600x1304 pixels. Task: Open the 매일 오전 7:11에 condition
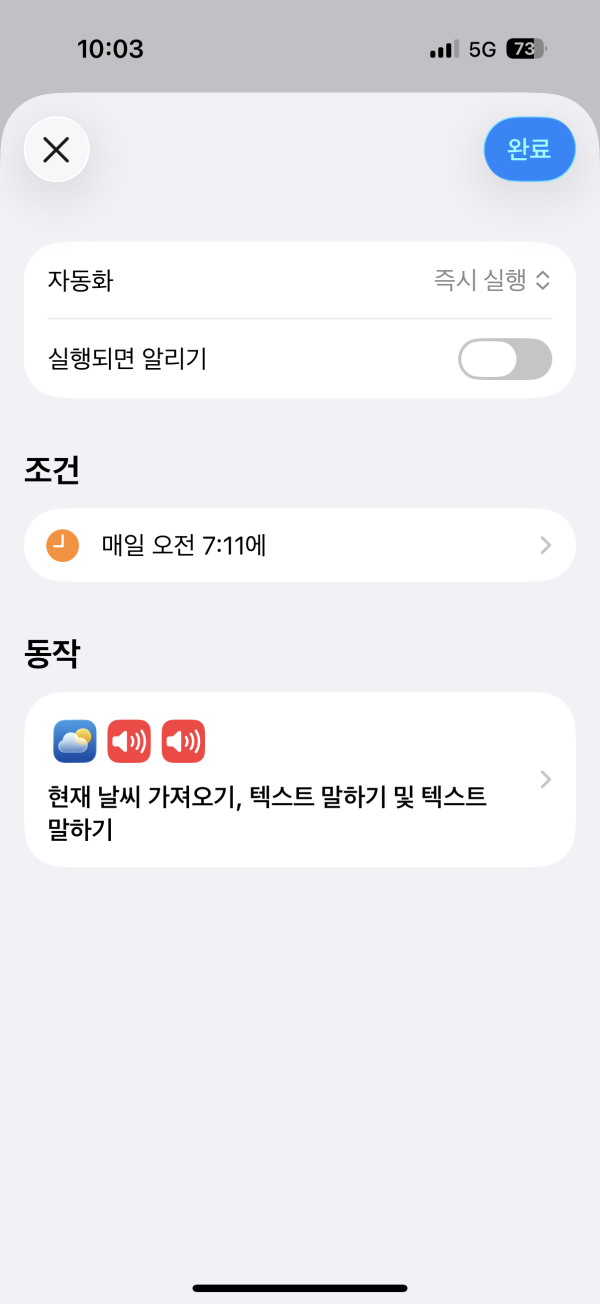[x=300, y=545]
